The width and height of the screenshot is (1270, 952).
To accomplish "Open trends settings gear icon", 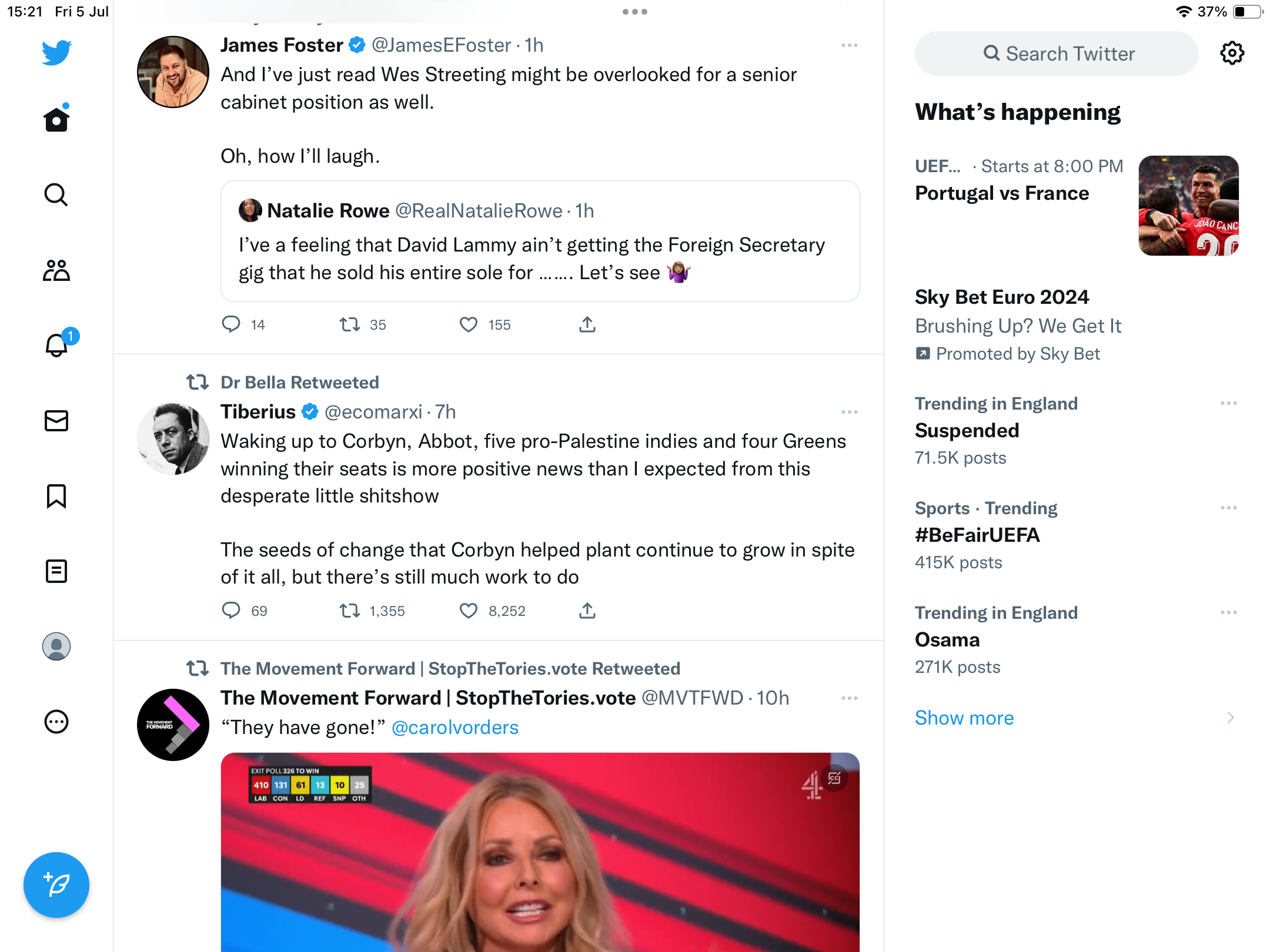I will point(1232,53).
